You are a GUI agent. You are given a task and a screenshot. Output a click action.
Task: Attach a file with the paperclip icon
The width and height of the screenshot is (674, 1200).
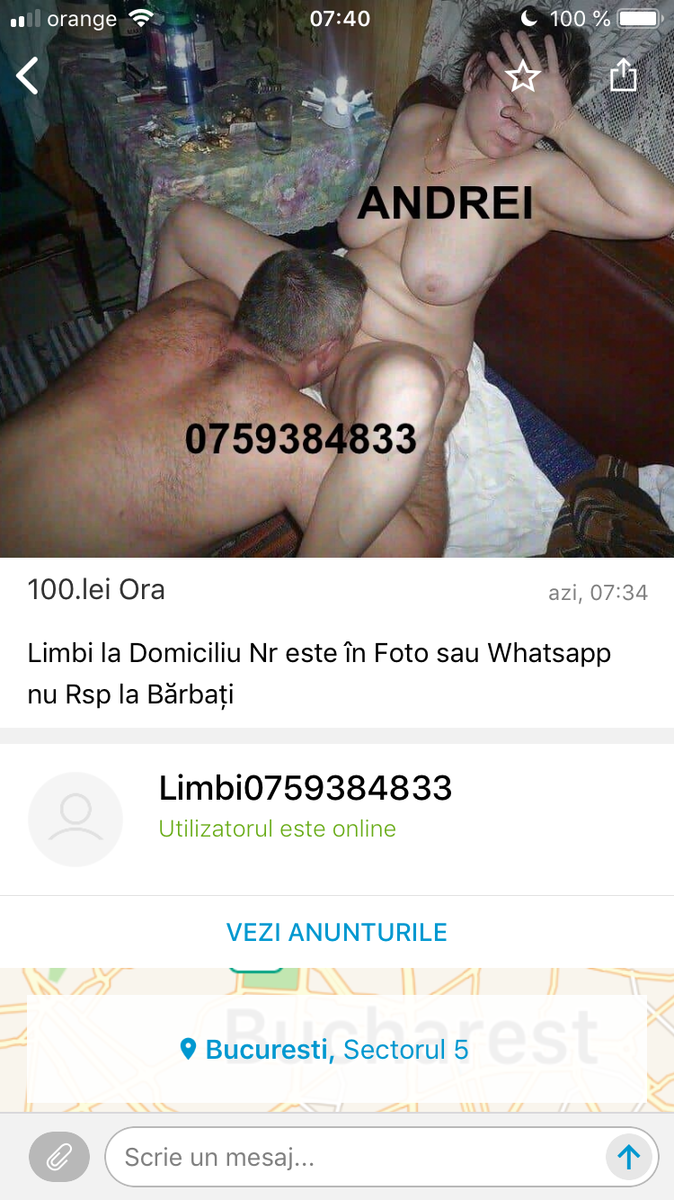(x=60, y=1158)
